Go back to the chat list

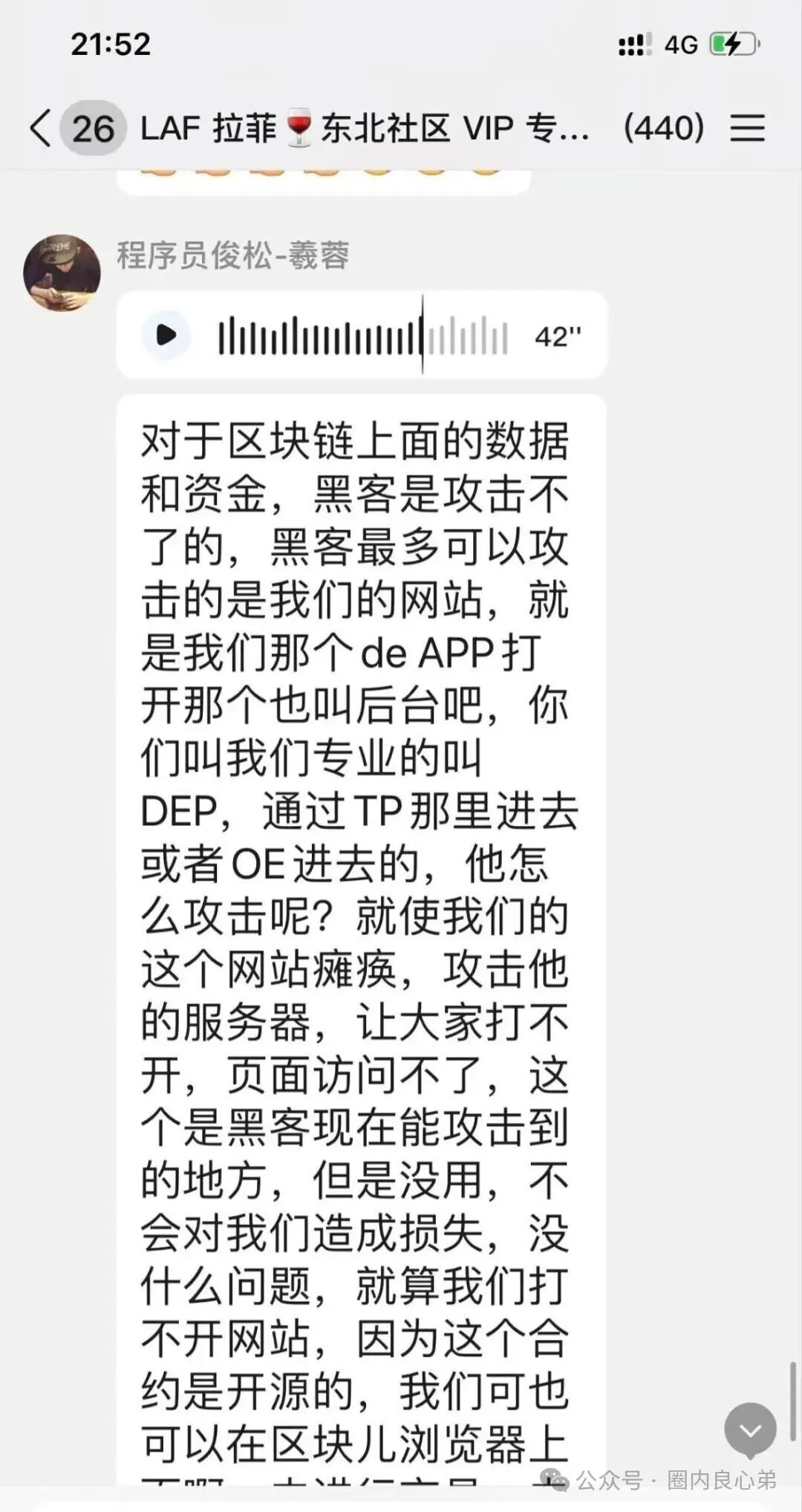[41, 128]
